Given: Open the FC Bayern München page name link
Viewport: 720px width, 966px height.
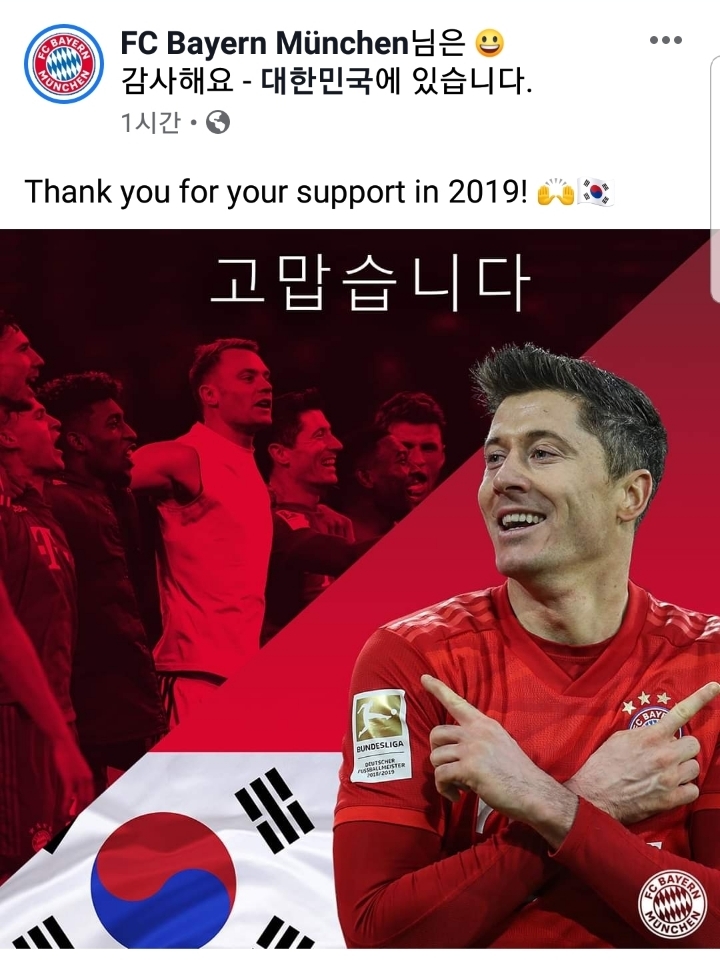Looking at the screenshot, I should [265, 42].
